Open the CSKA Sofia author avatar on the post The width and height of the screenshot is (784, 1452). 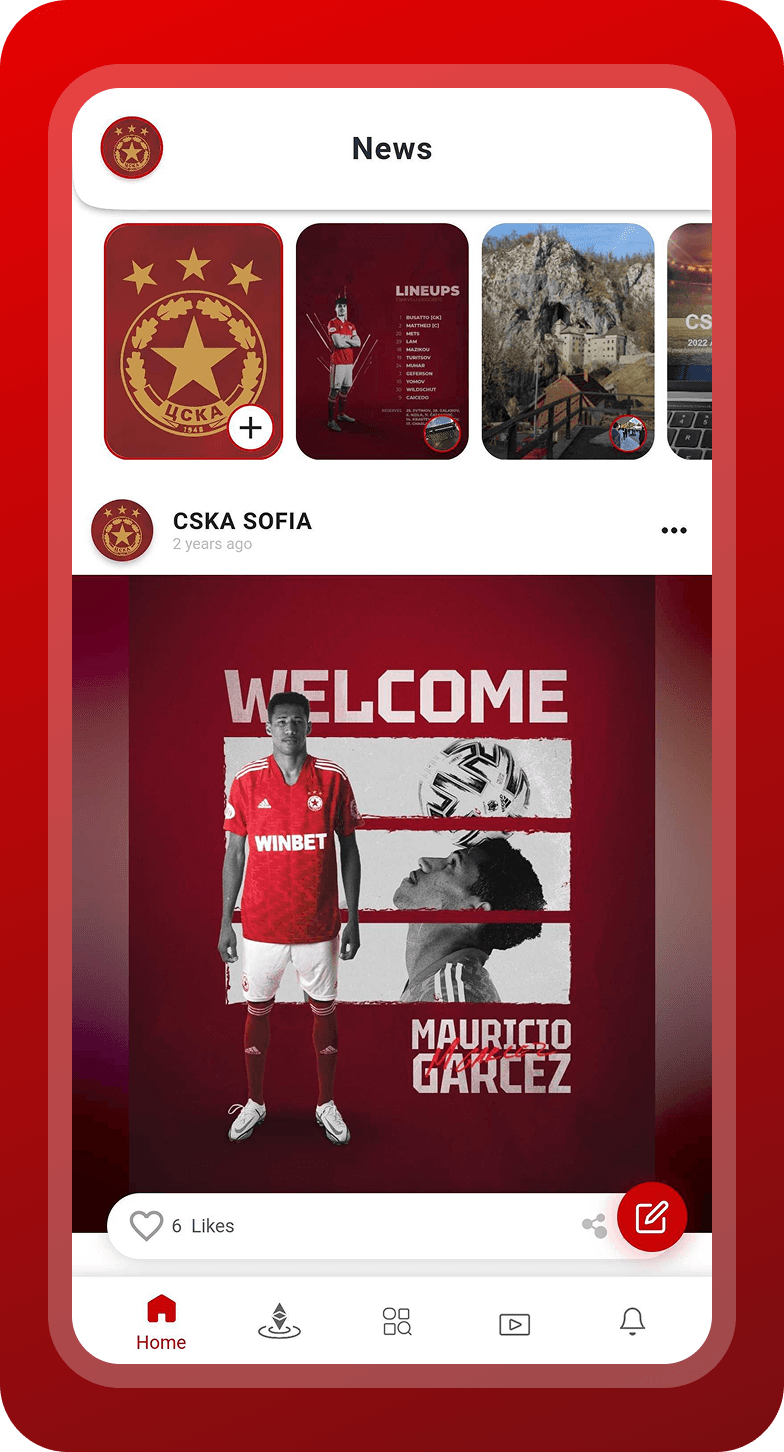[122, 530]
